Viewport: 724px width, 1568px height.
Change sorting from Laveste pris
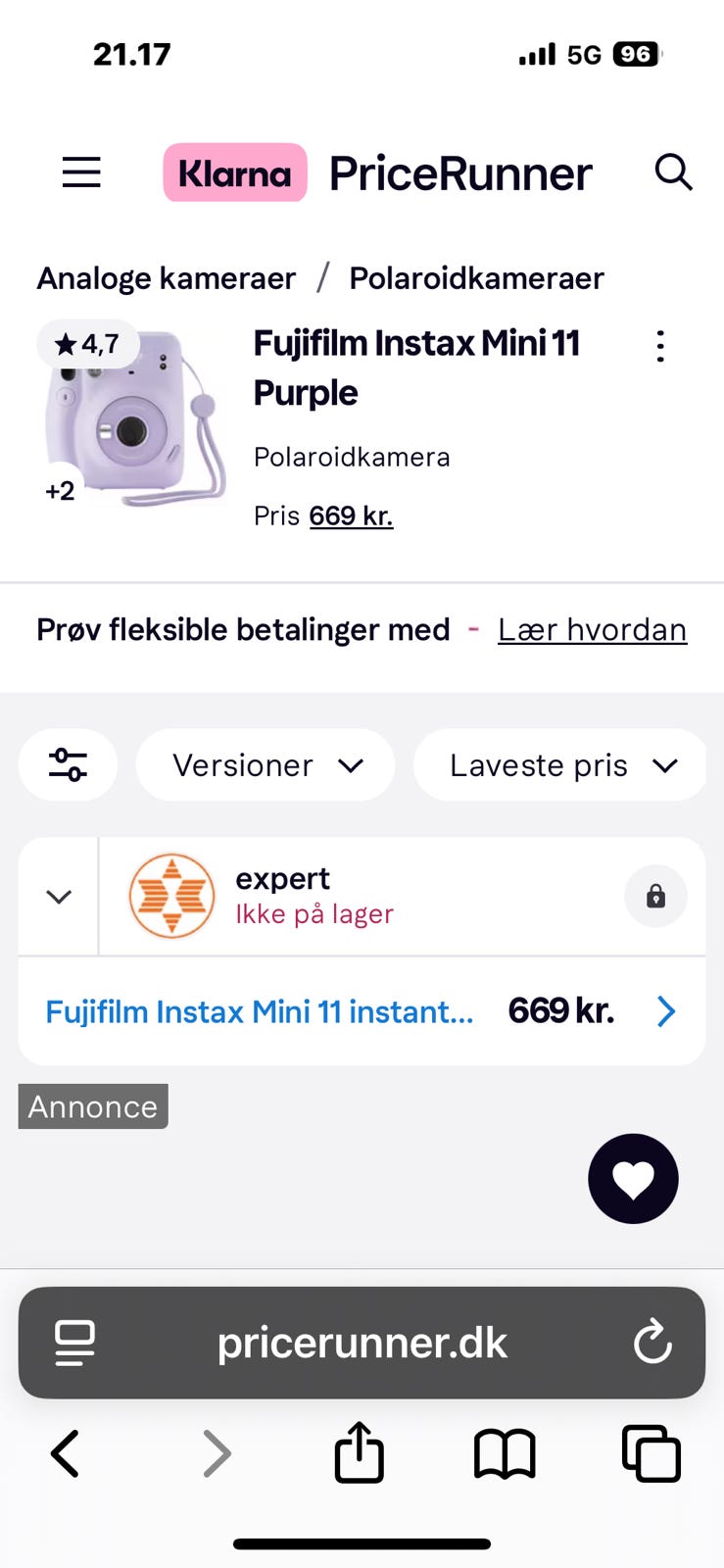tap(560, 764)
